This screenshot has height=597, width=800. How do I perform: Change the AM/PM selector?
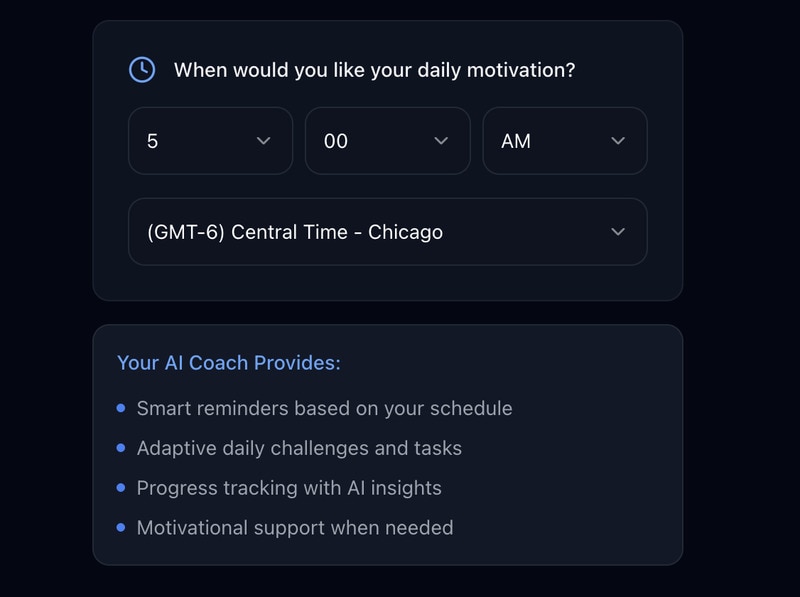tap(564, 141)
